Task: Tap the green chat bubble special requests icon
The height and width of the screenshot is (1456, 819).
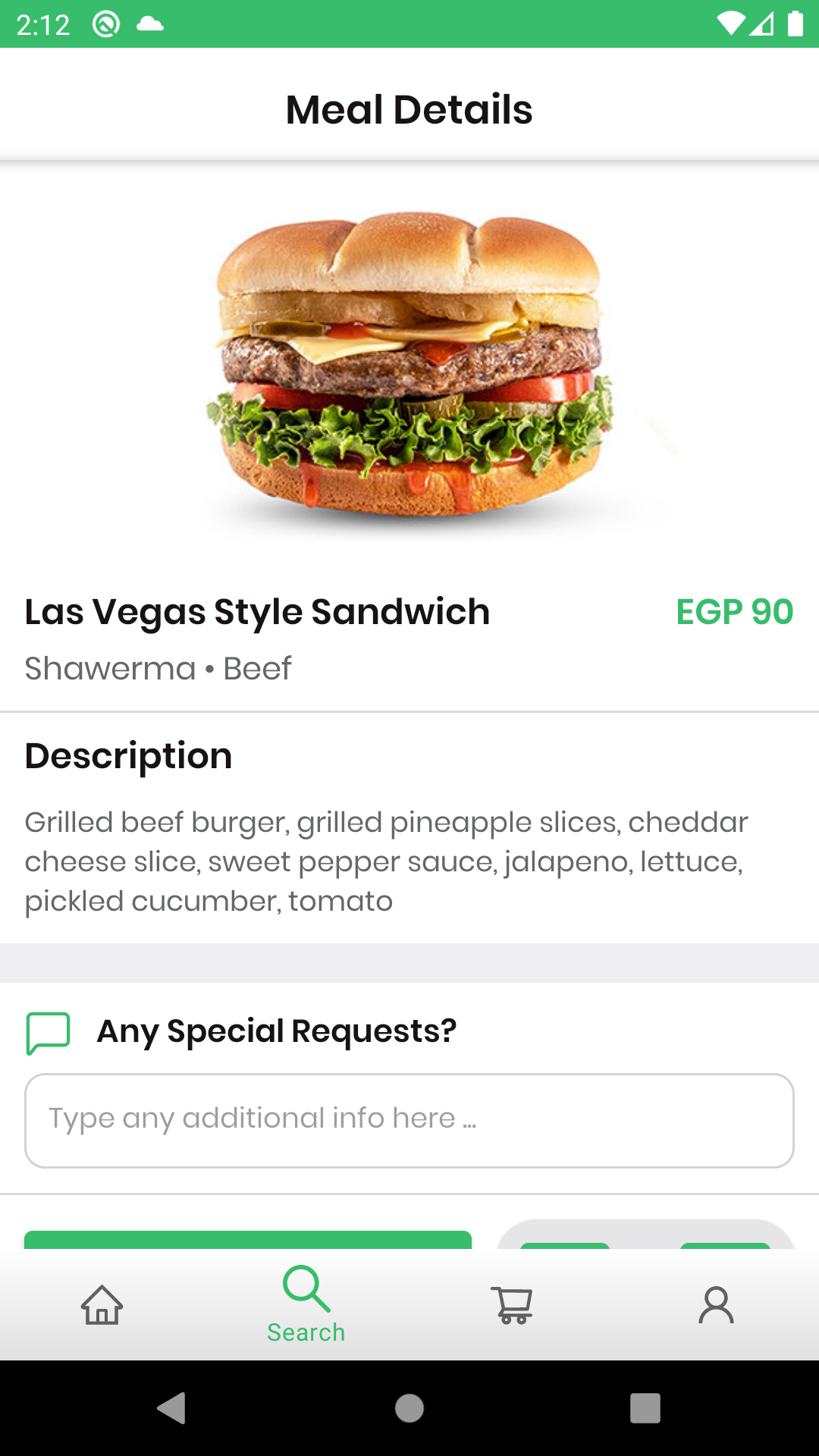Action: pos(47,1031)
